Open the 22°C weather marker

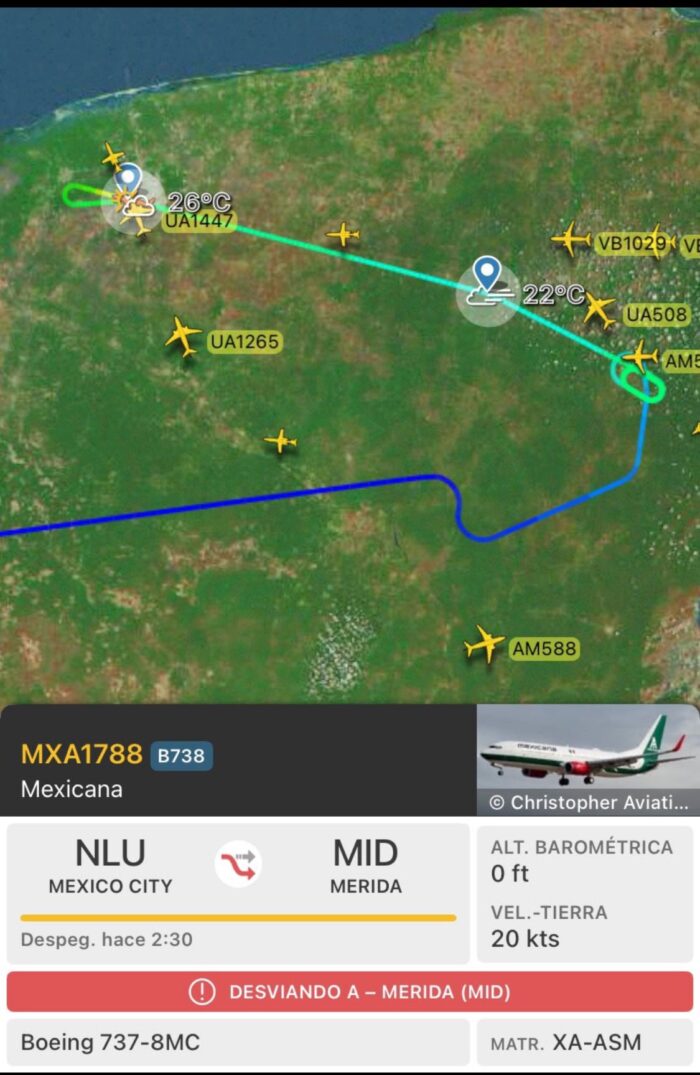click(x=488, y=290)
